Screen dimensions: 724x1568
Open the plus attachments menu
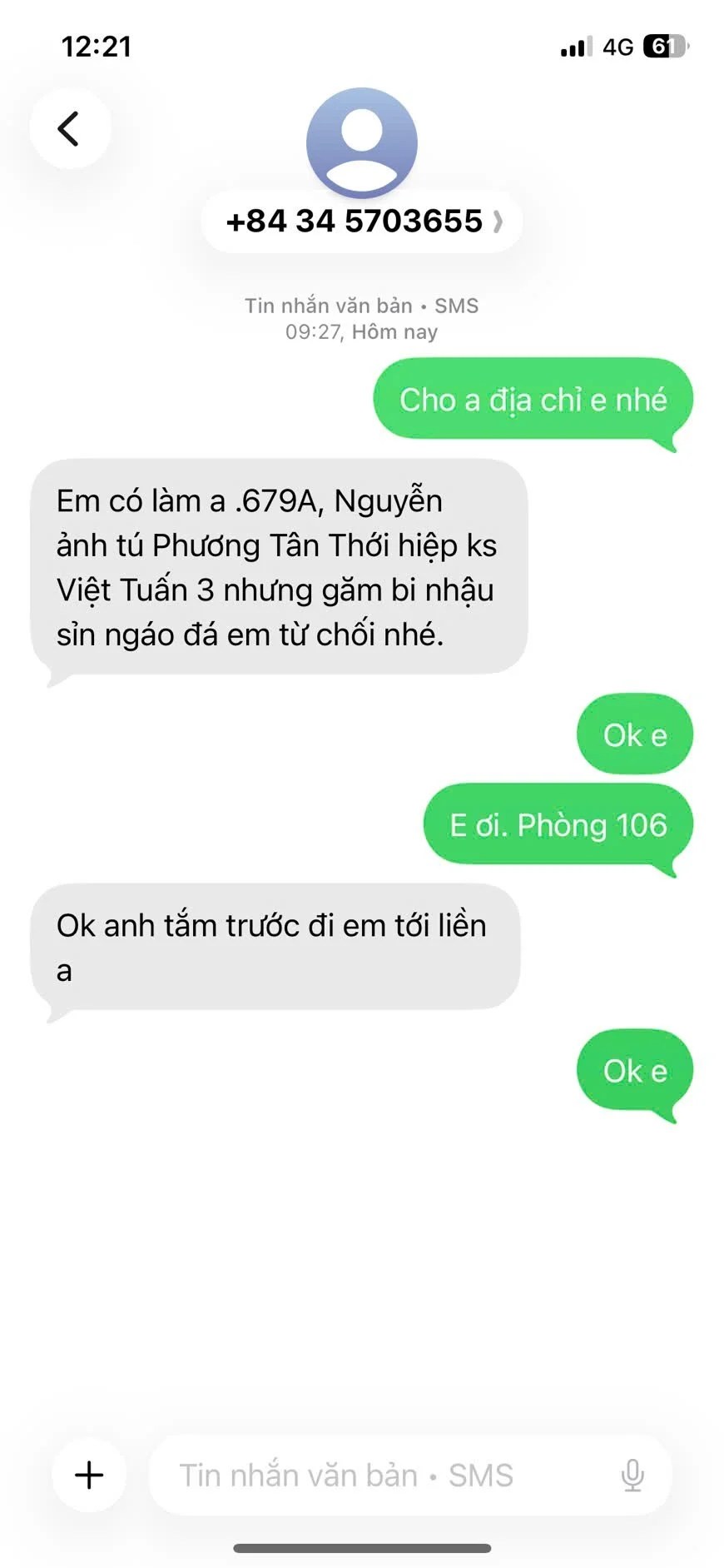point(89,1475)
